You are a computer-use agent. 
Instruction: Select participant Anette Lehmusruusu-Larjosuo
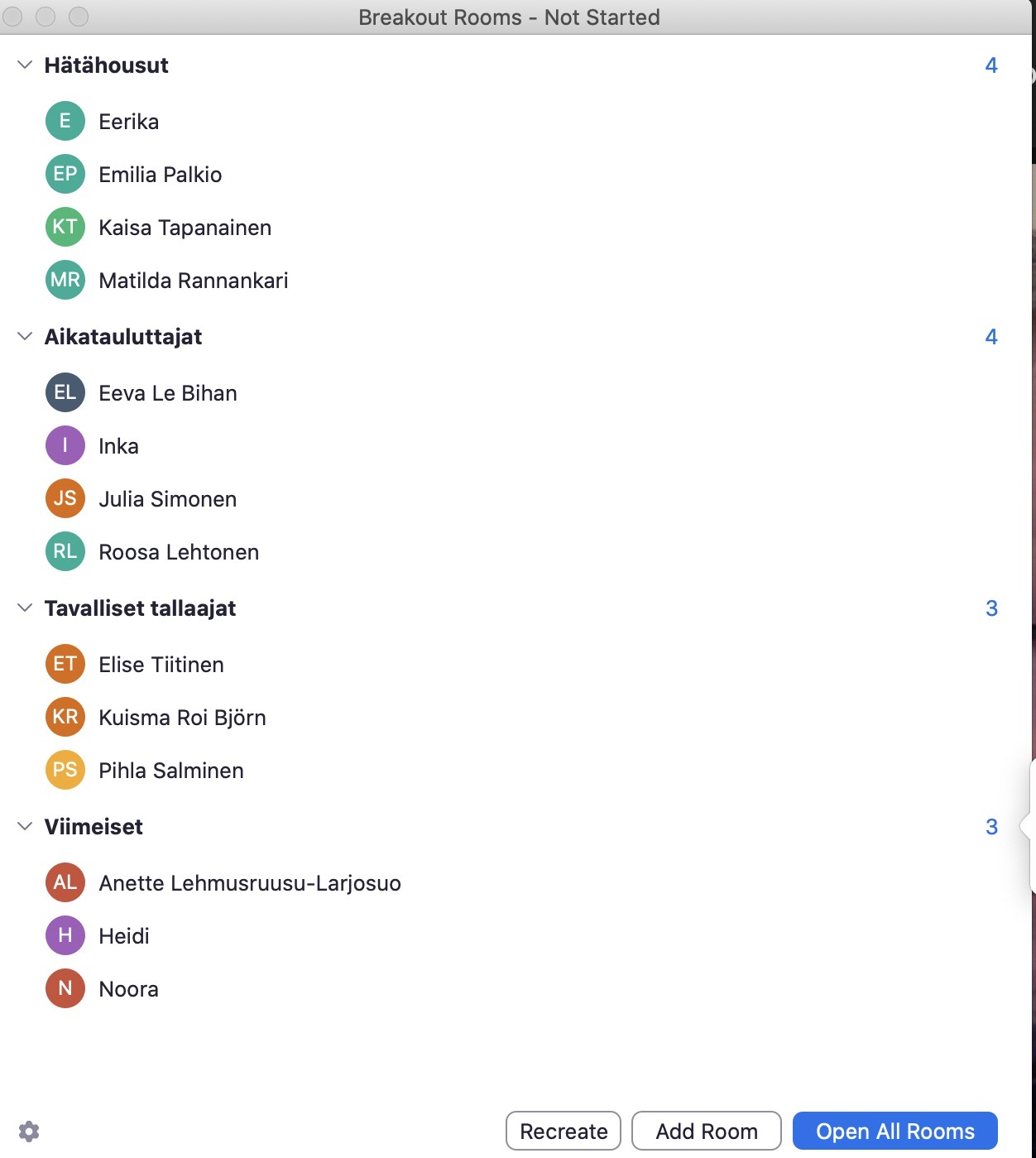coord(249,883)
